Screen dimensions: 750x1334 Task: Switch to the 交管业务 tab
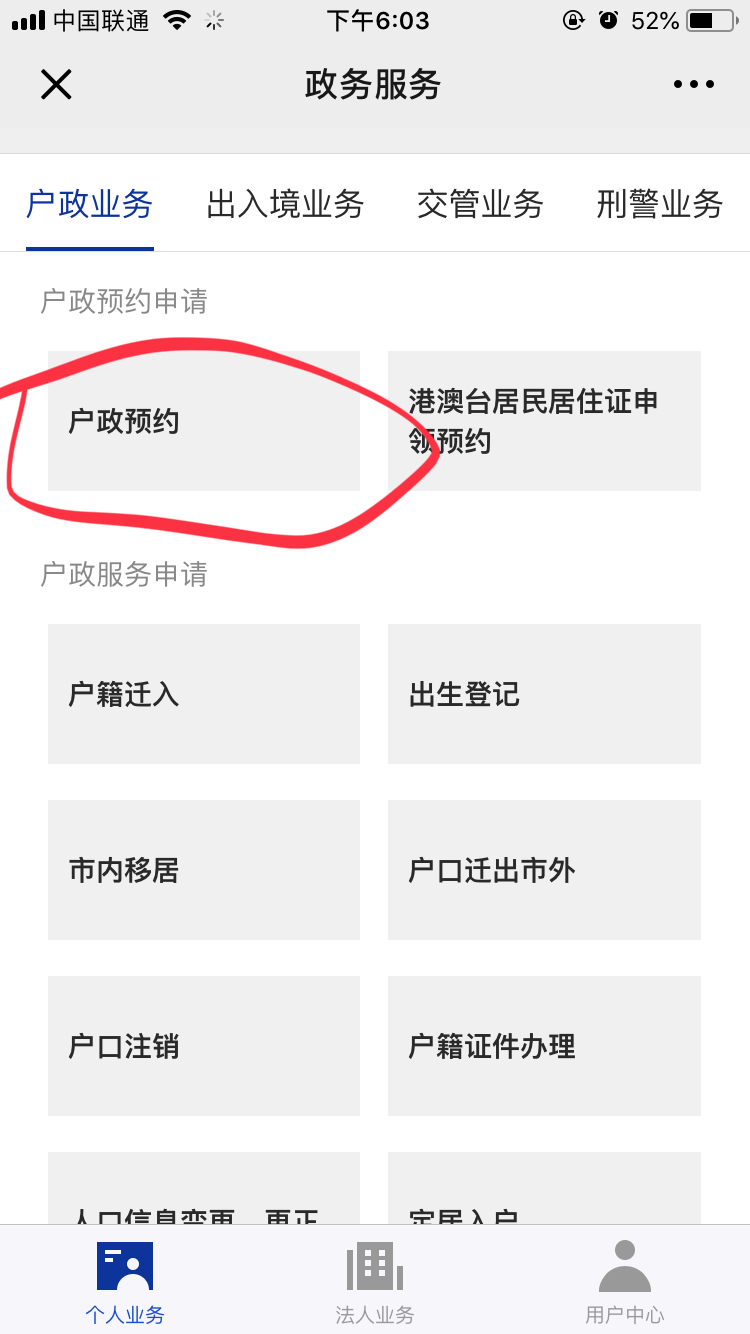tap(480, 204)
